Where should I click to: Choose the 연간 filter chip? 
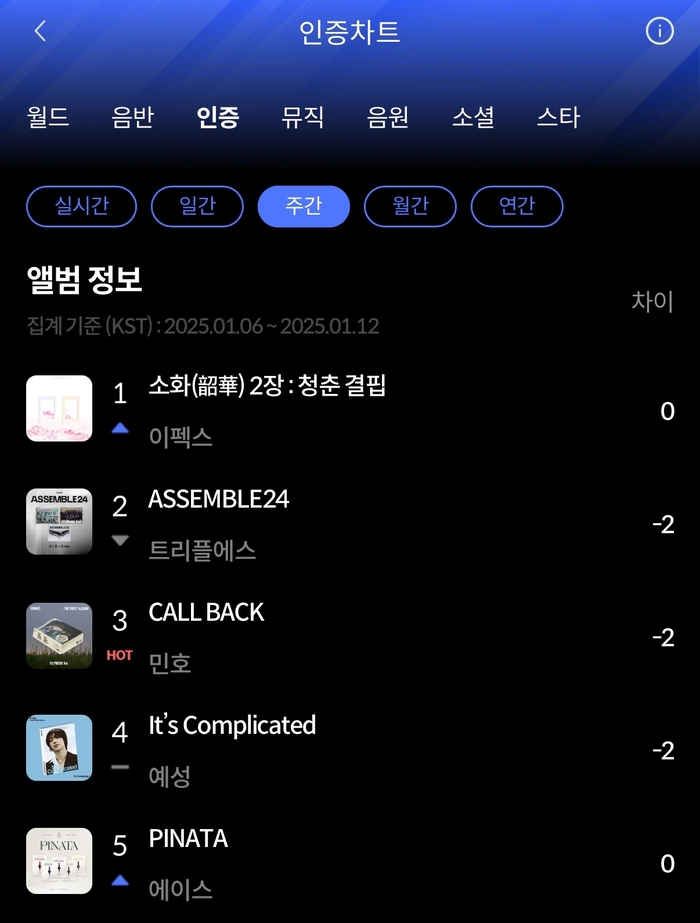coord(517,207)
